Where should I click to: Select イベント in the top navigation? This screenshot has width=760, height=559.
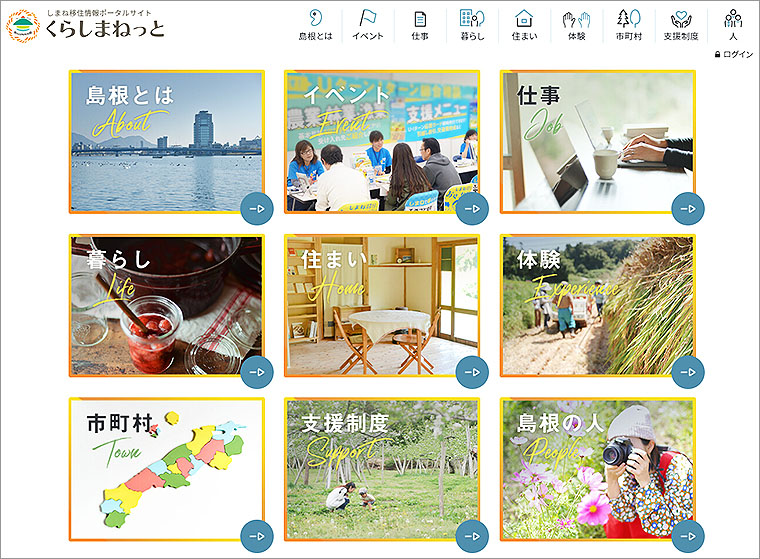point(367,24)
